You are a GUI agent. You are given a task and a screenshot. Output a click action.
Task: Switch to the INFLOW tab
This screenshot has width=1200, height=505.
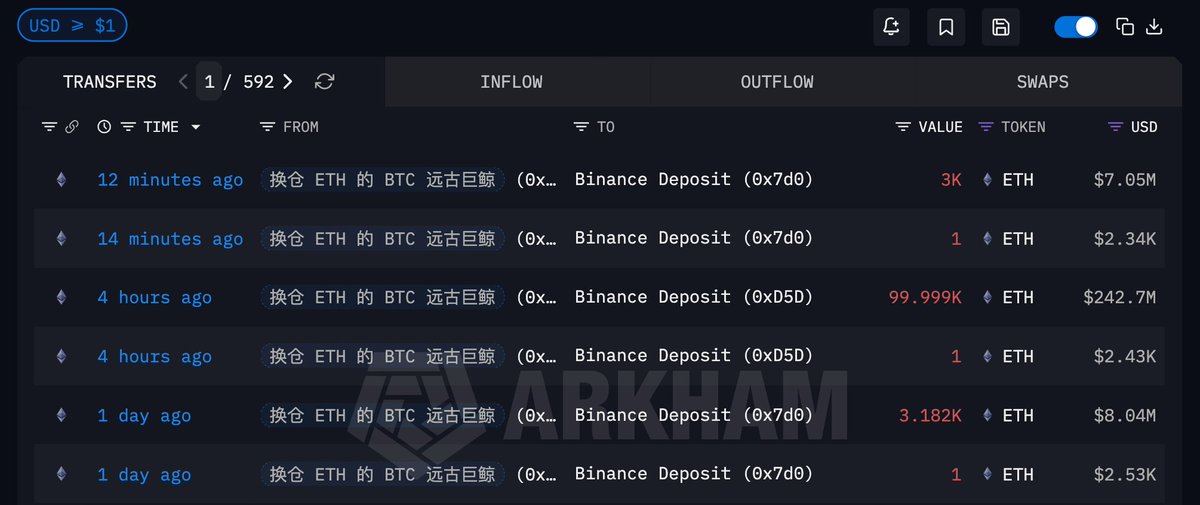pyautogui.click(x=511, y=82)
